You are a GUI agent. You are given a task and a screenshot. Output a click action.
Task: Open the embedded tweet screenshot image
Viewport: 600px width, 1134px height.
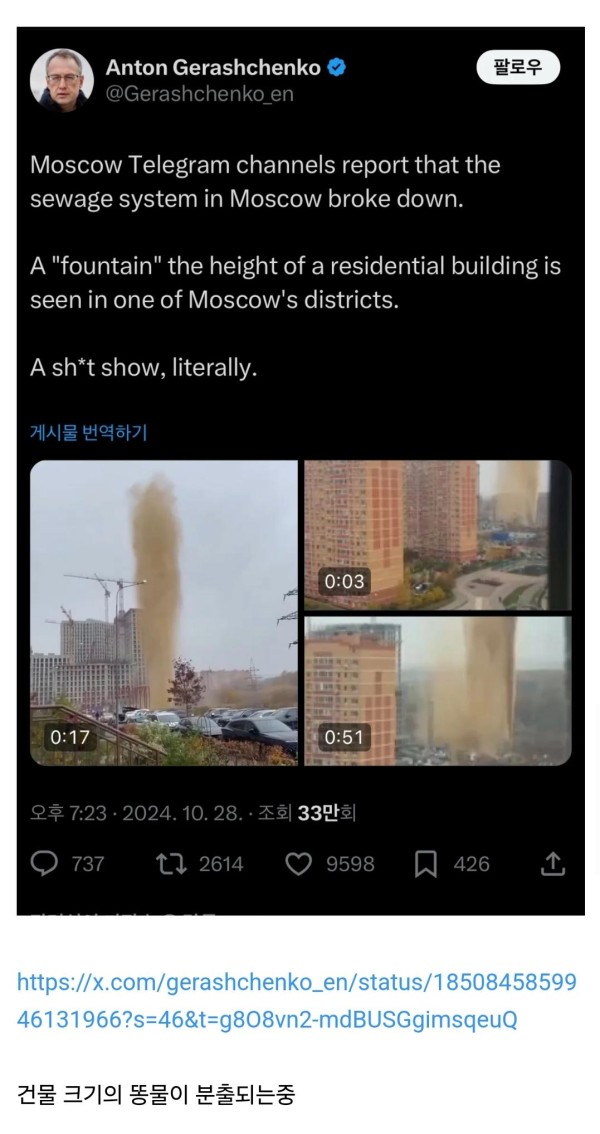click(x=300, y=470)
